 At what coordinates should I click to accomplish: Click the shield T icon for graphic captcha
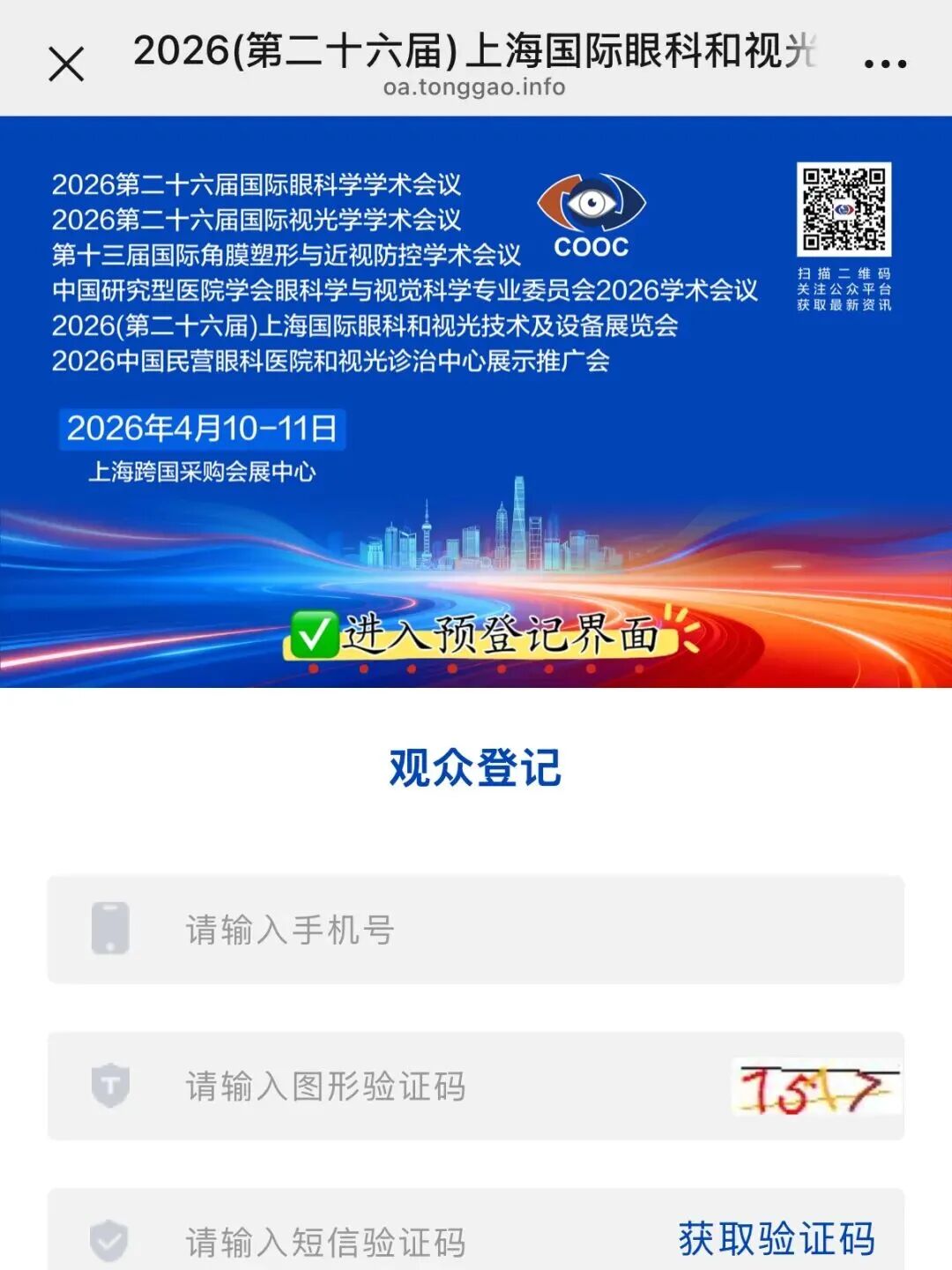pos(109,1087)
